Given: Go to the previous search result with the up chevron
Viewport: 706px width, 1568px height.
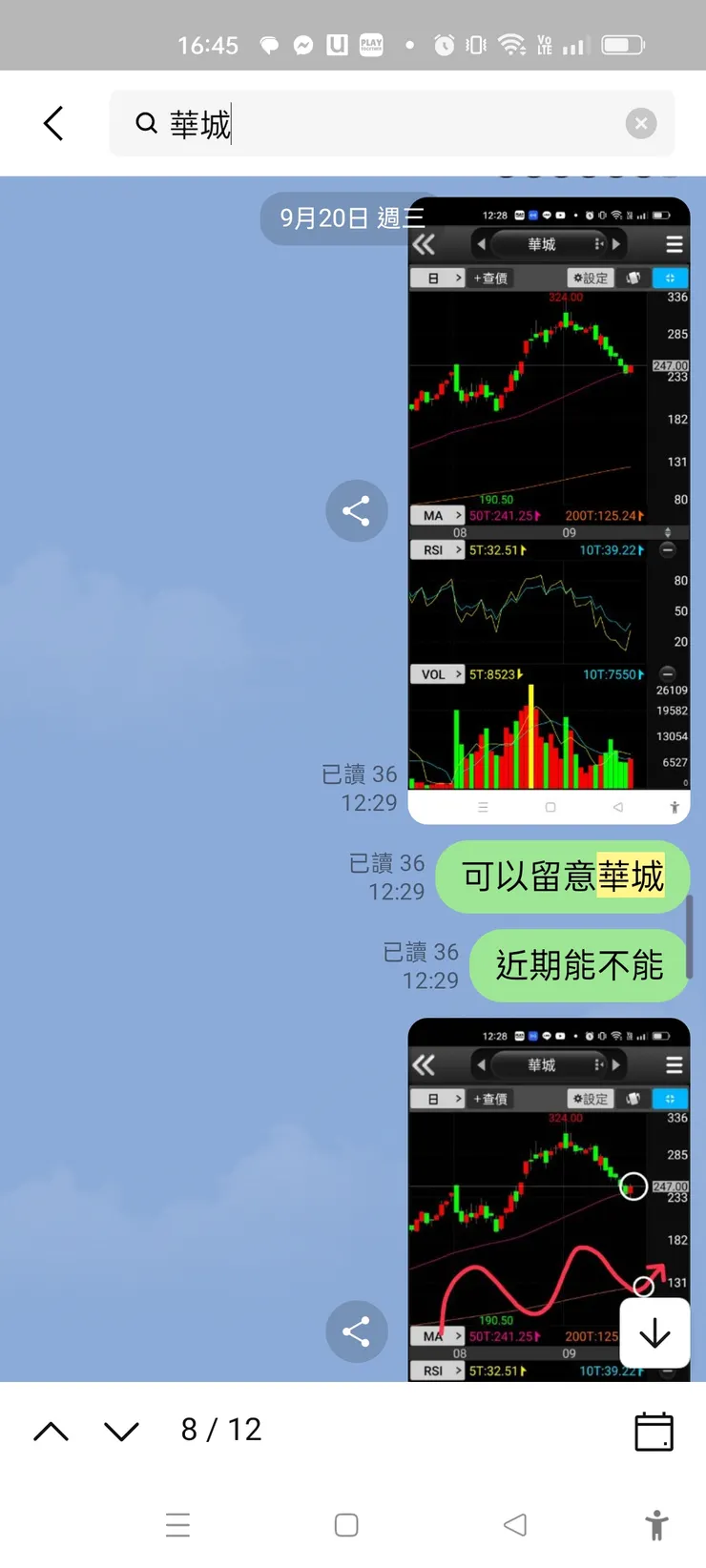Looking at the screenshot, I should tap(51, 1431).
